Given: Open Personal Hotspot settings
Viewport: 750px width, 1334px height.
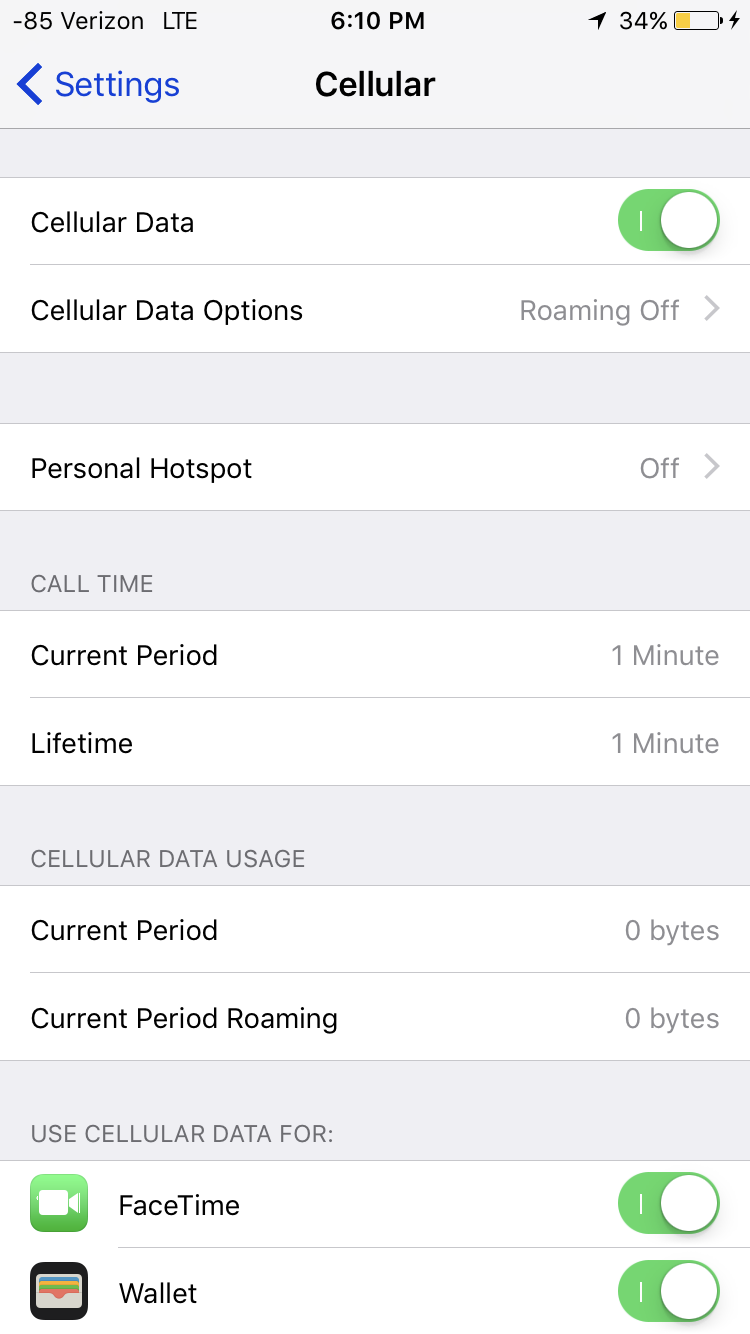Looking at the screenshot, I should coord(375,468).
